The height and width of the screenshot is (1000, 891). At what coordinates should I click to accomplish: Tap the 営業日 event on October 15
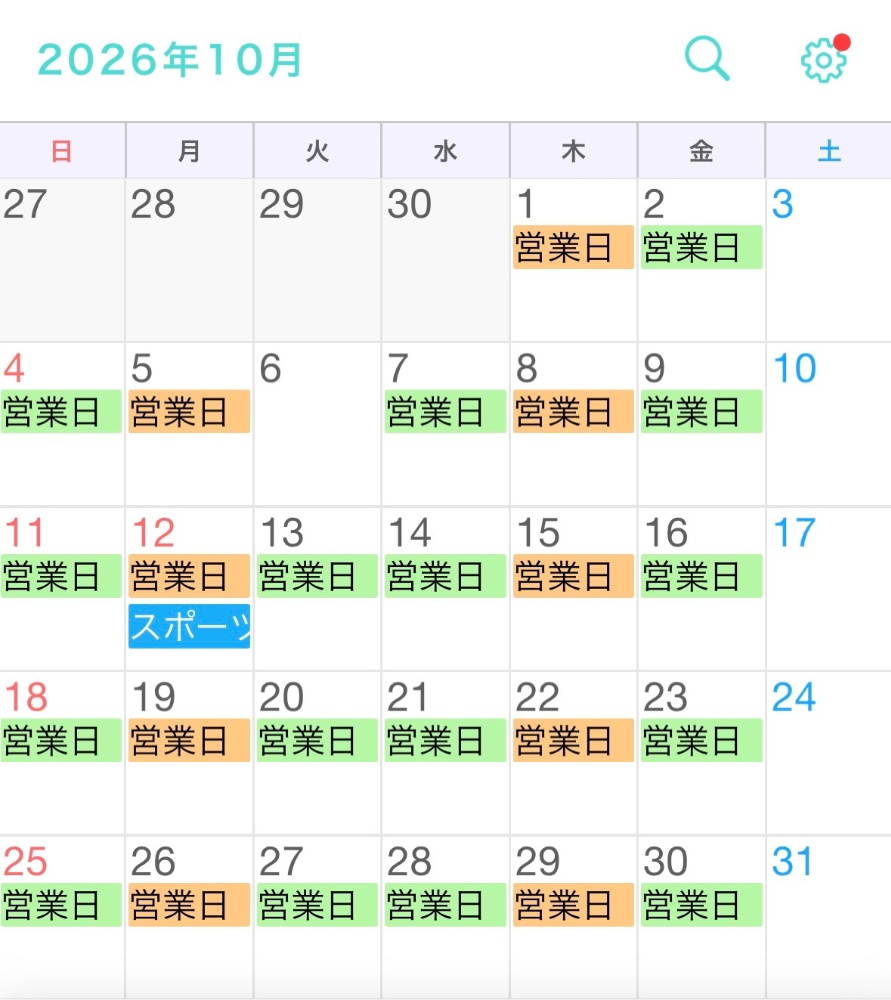(x=573, y=576)
